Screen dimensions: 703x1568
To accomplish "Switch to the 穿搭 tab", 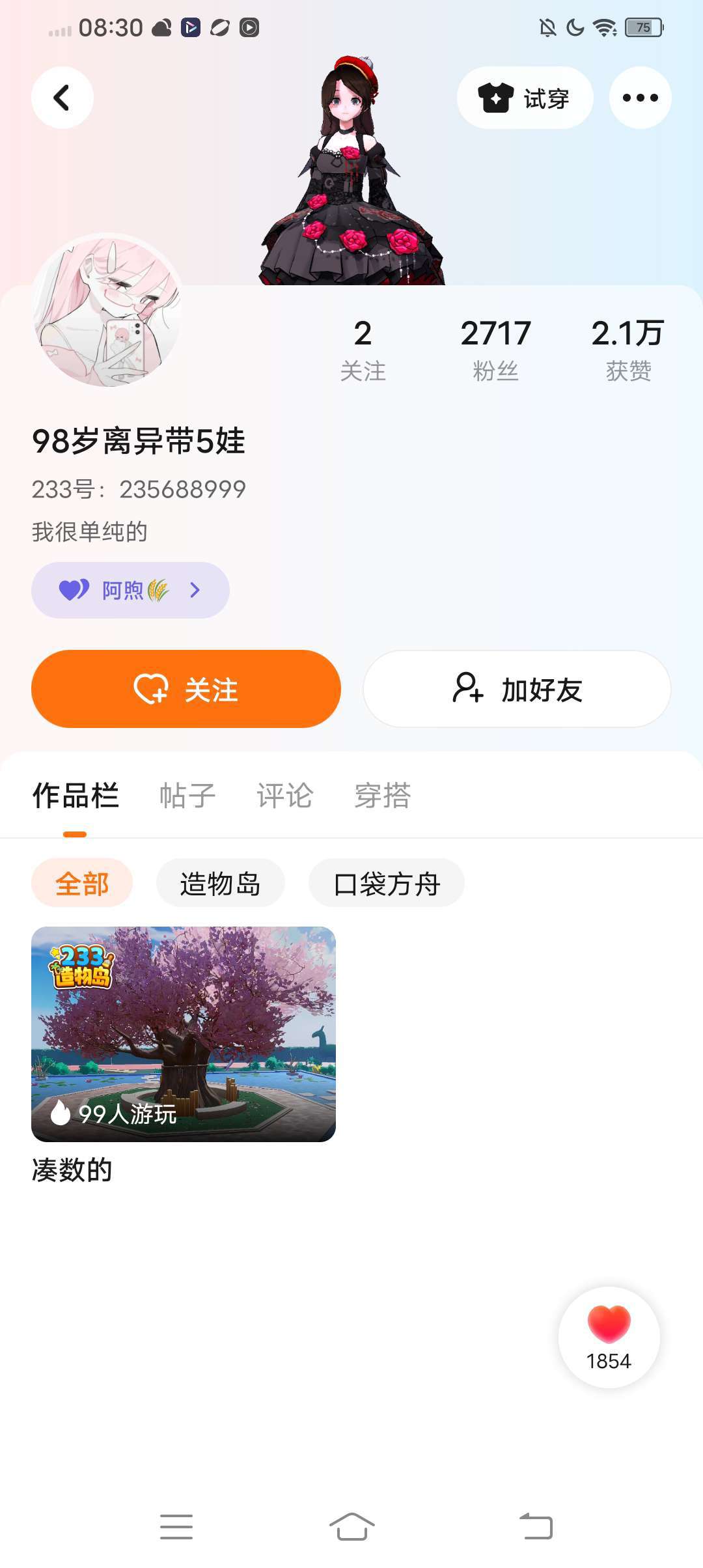I will pos(383,796).
